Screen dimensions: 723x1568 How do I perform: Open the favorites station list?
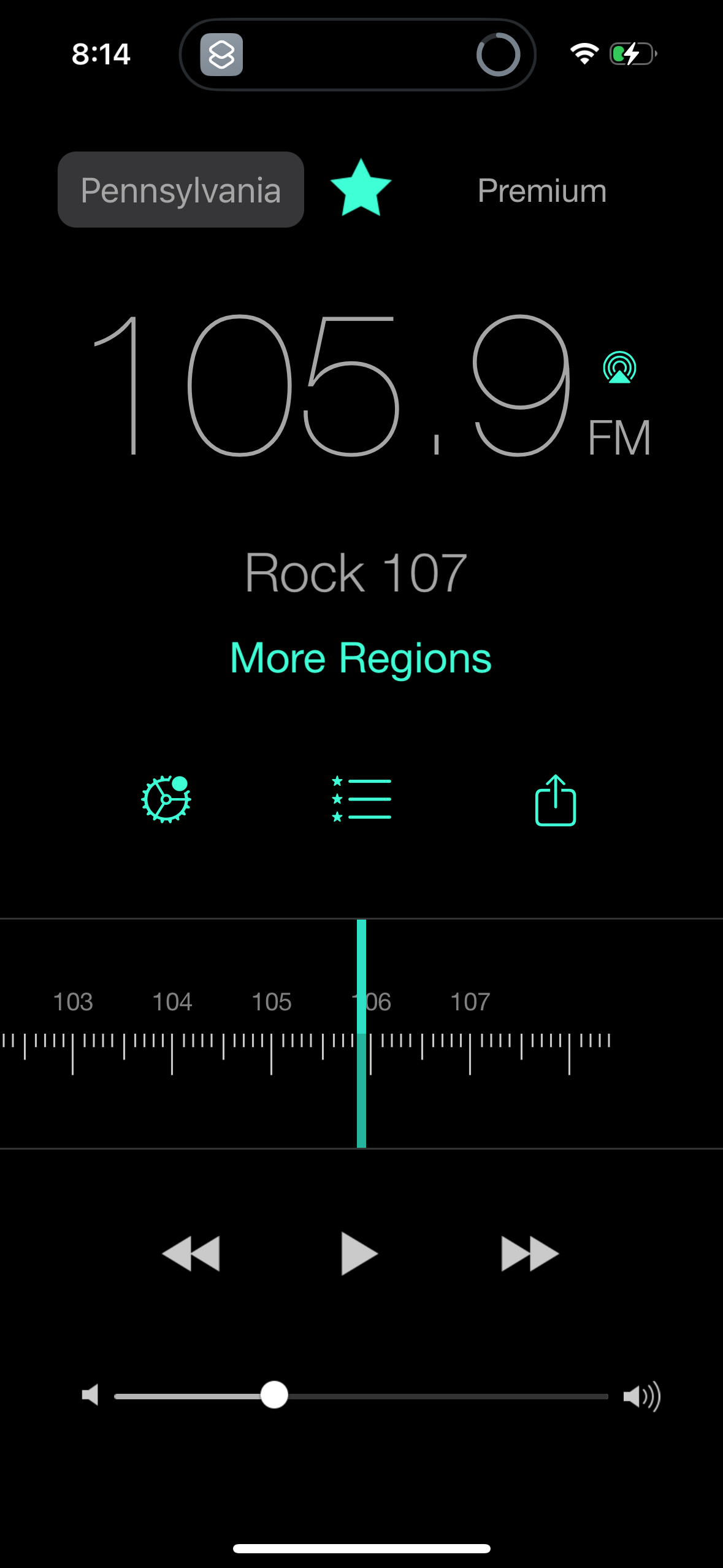click(361, 799)
